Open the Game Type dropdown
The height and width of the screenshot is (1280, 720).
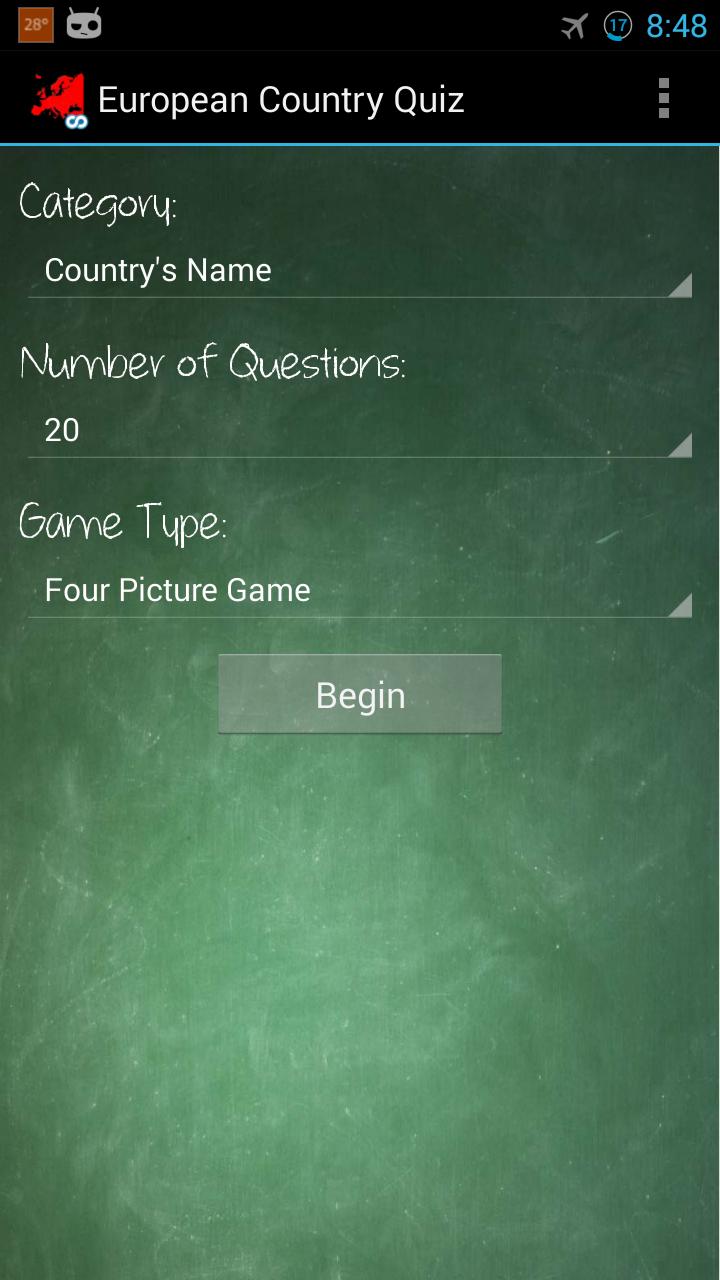pos(360,591)
